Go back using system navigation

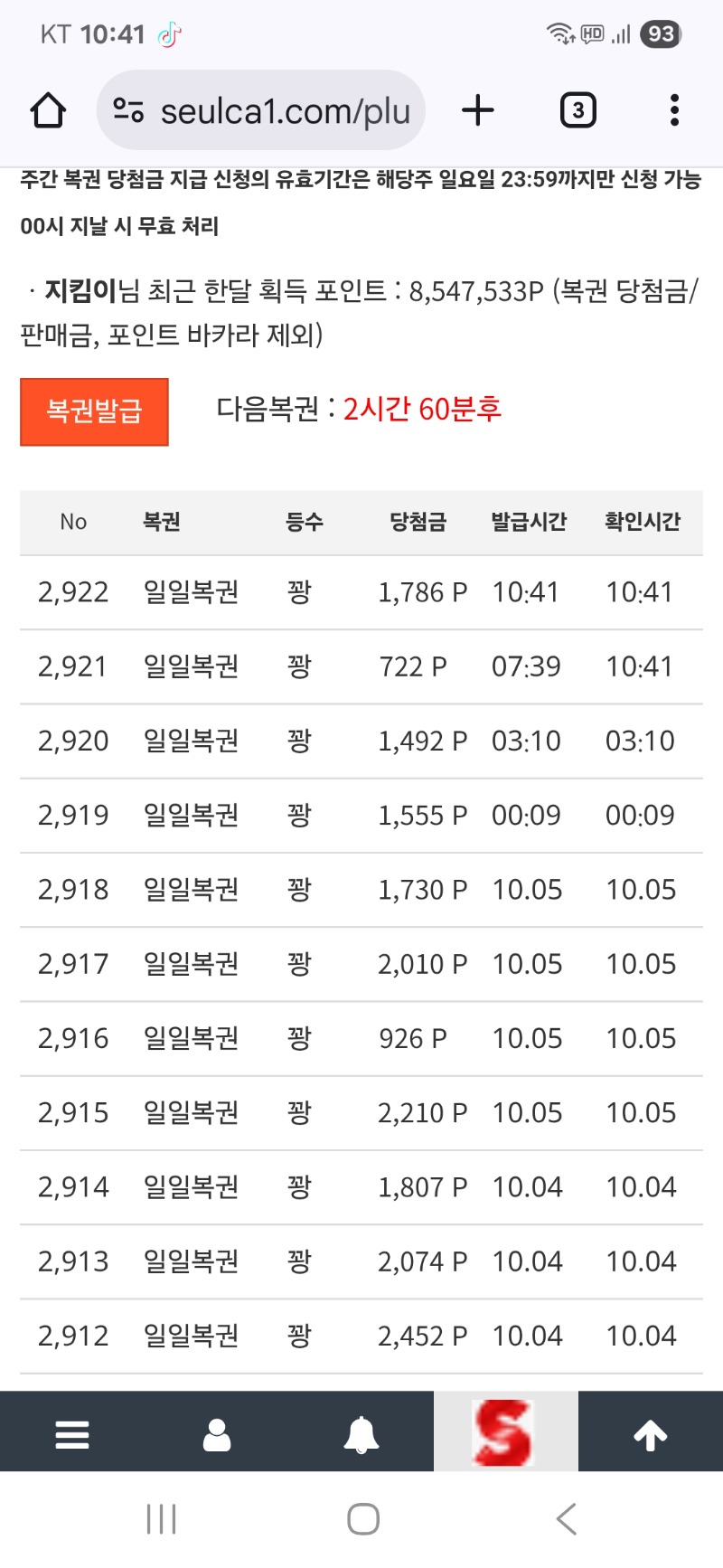567,1519
